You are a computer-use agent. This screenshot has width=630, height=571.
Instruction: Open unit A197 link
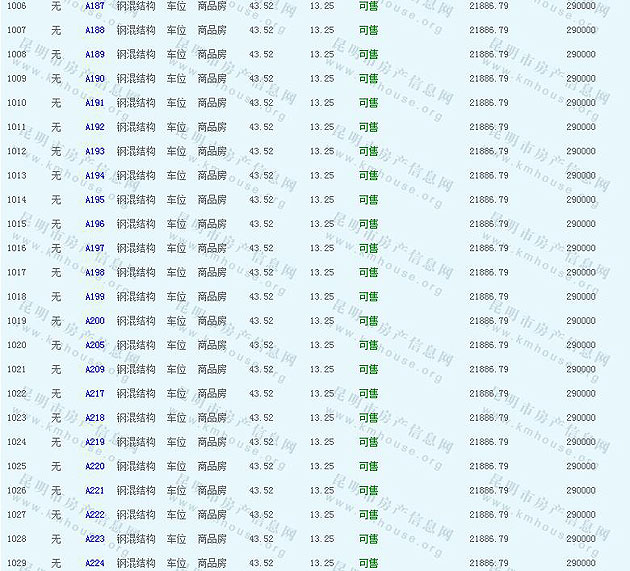click(x=94, y=248)
